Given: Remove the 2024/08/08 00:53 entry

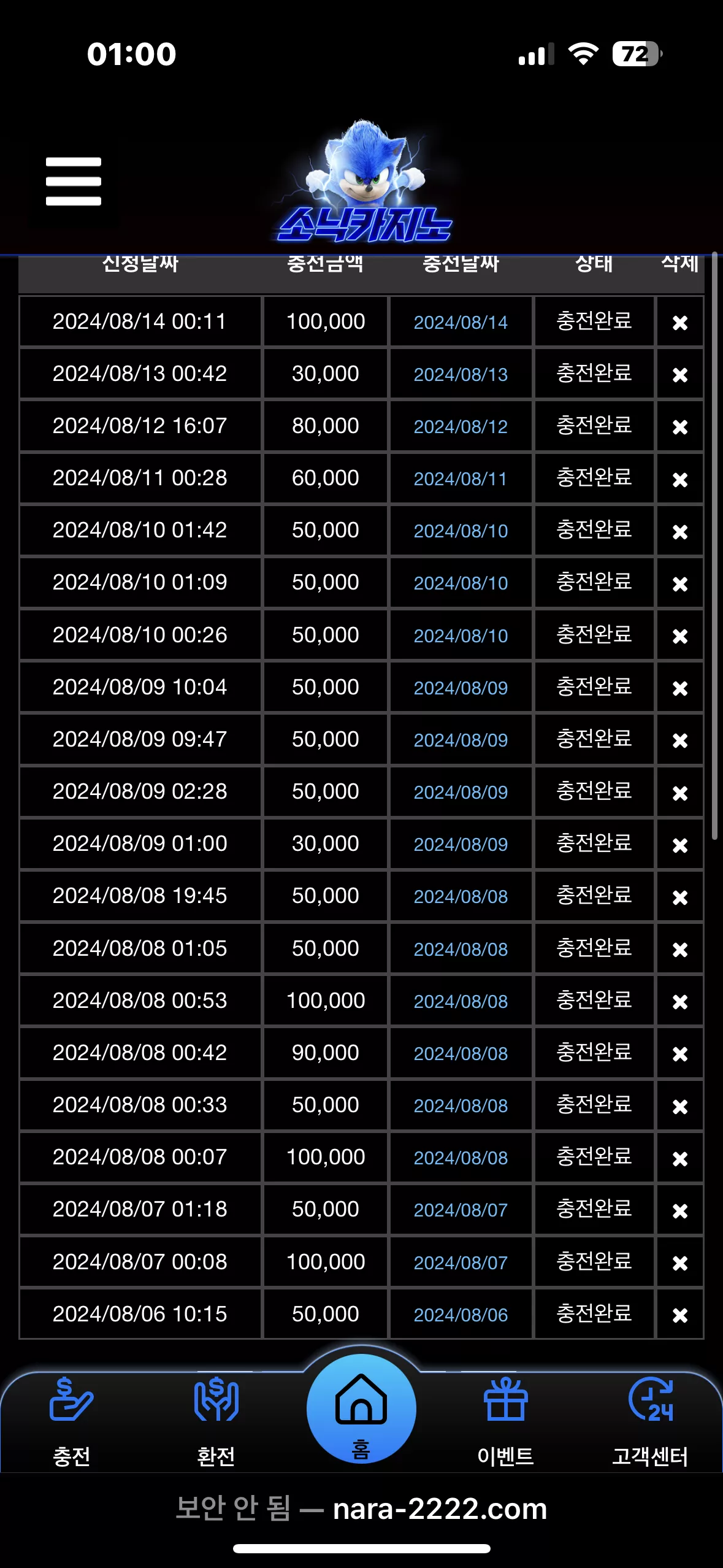Looking at the screenshot, I should tap(680, 1002).
